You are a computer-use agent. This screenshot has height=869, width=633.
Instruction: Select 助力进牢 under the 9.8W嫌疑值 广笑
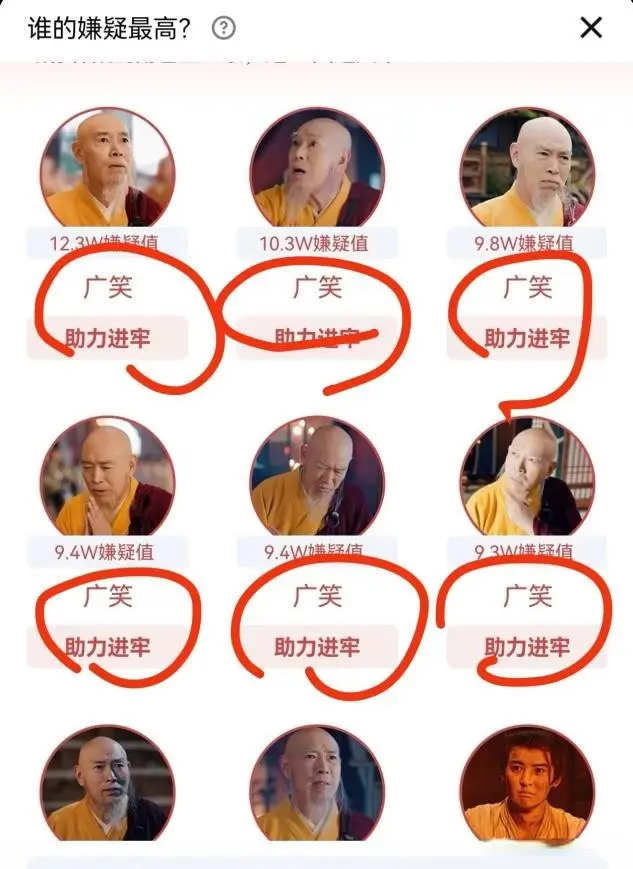(x=527, y=338)
